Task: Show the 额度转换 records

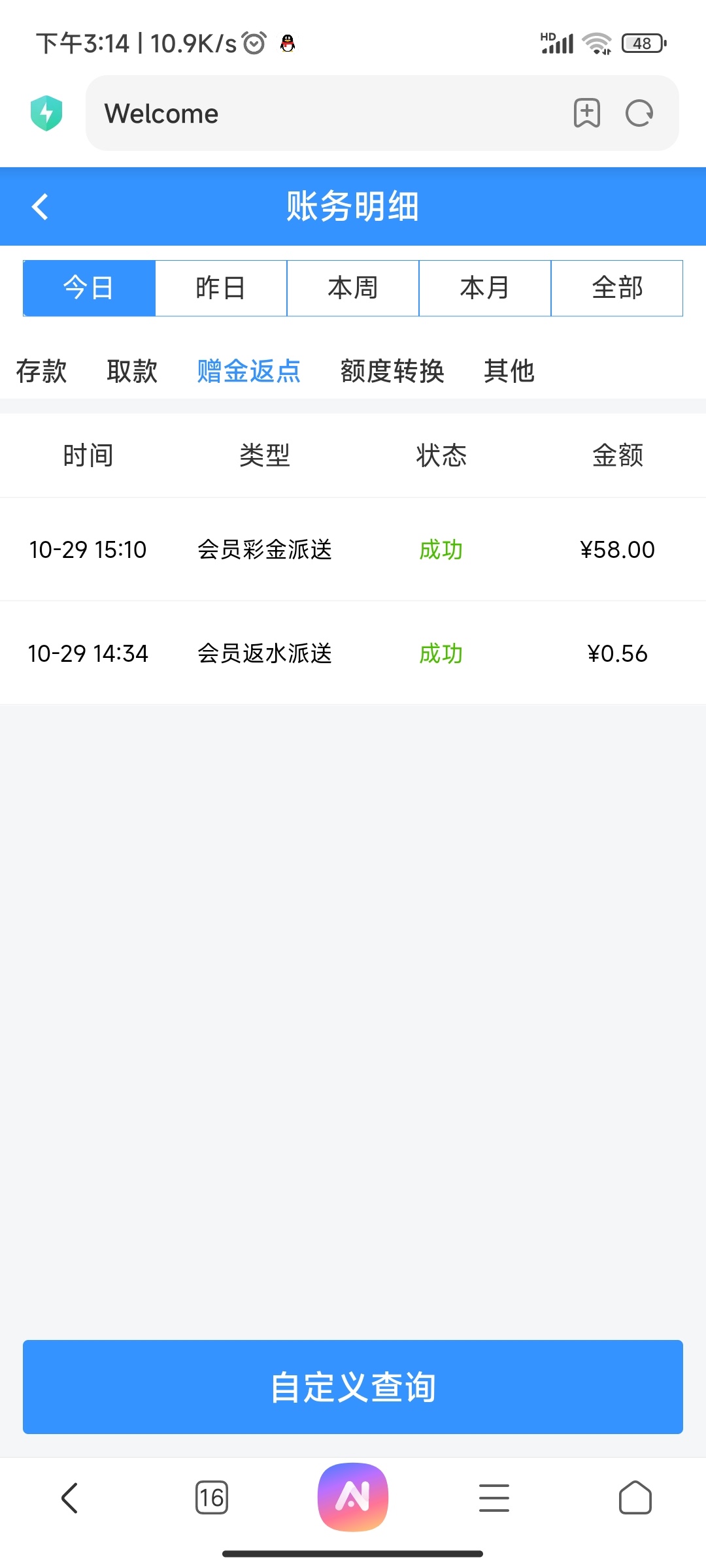Action: (392, 371)
